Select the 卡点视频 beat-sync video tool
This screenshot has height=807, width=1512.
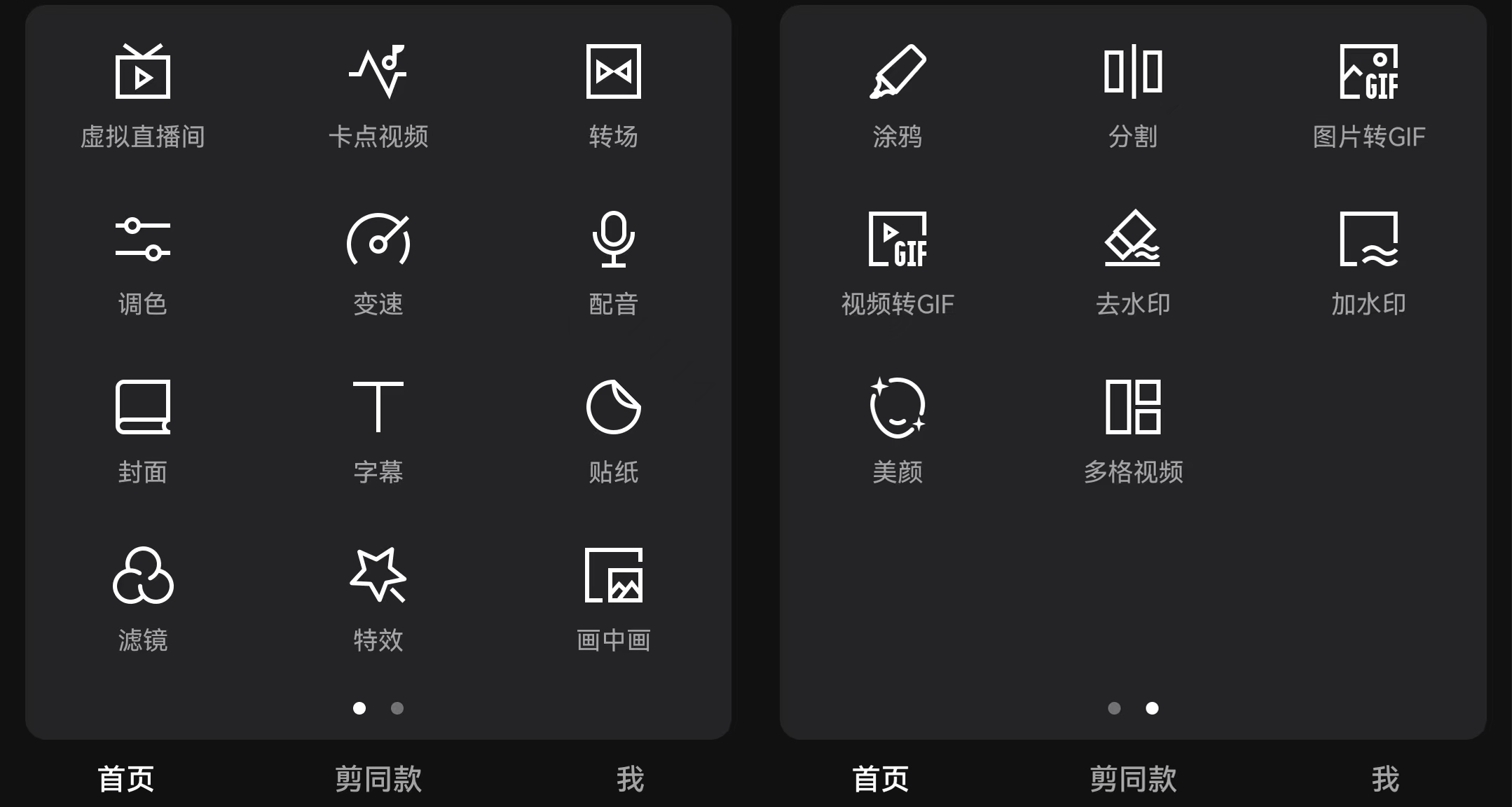coord(378,95)
